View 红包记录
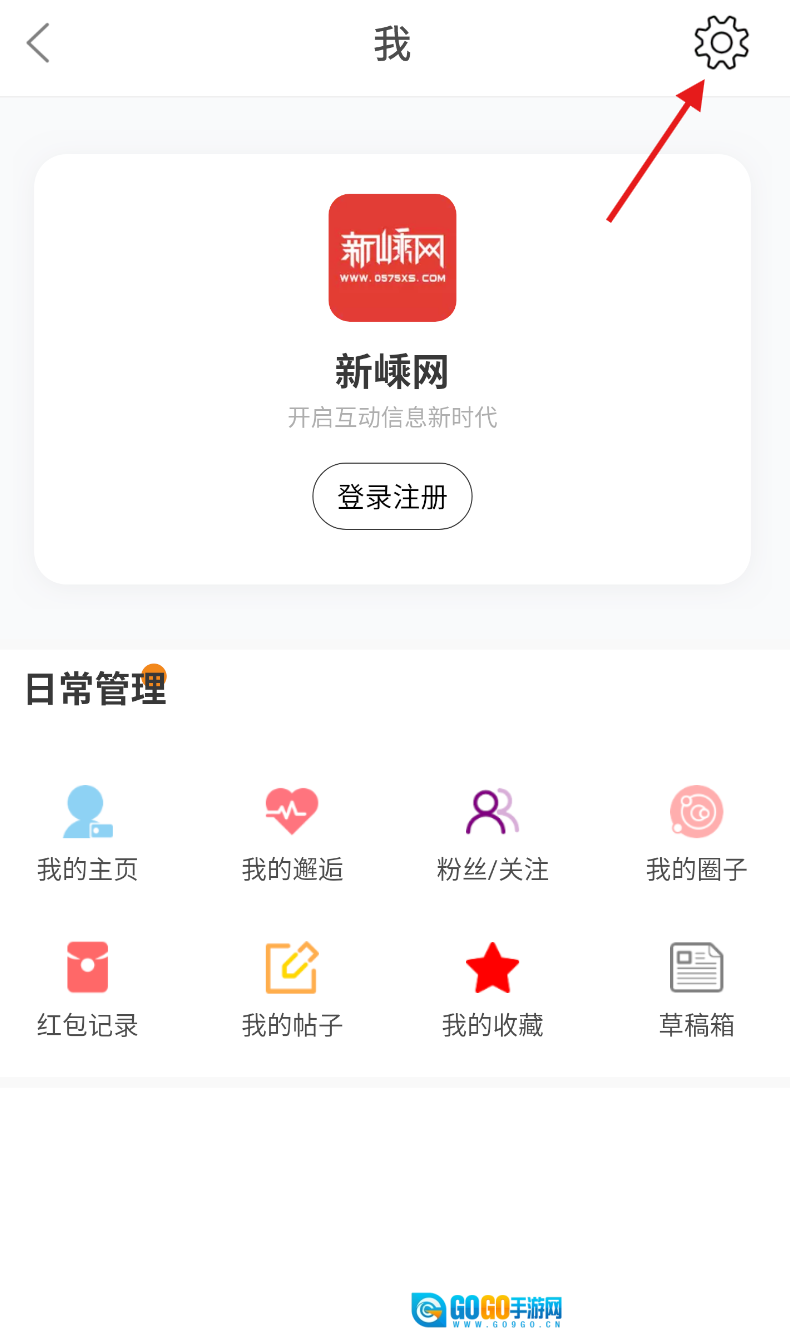Screen dimensions: 790x1338 pos(88,989)
